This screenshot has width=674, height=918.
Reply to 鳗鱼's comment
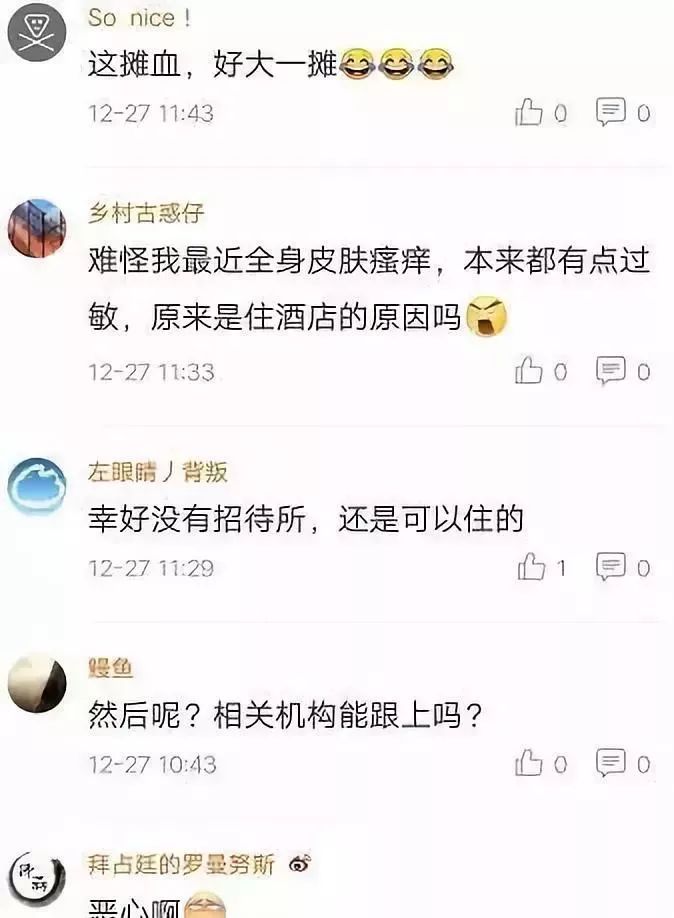pos(610,764)
